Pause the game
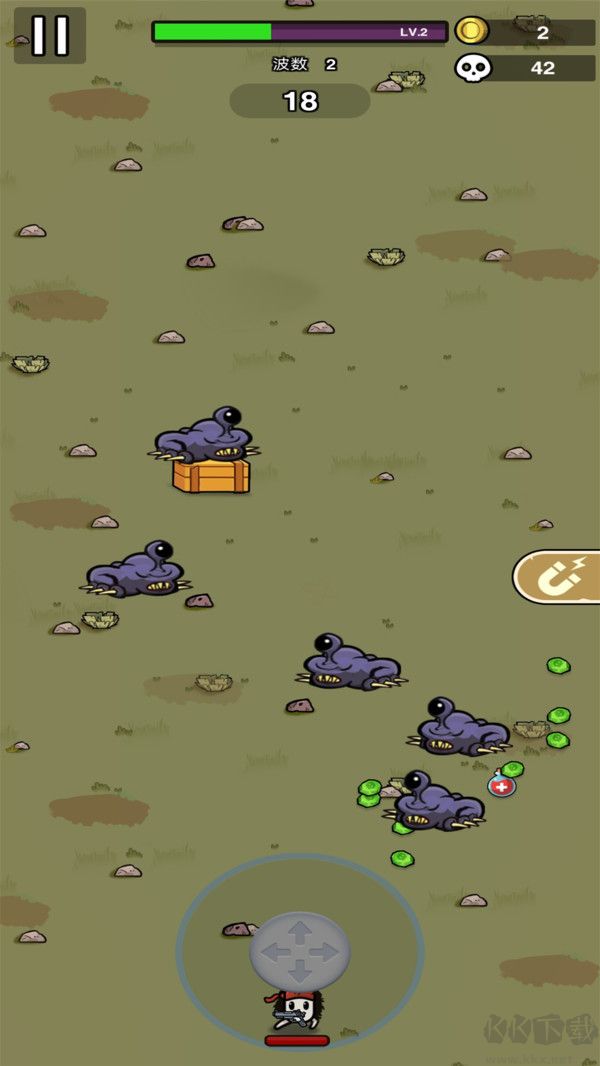 pos(49,35)
